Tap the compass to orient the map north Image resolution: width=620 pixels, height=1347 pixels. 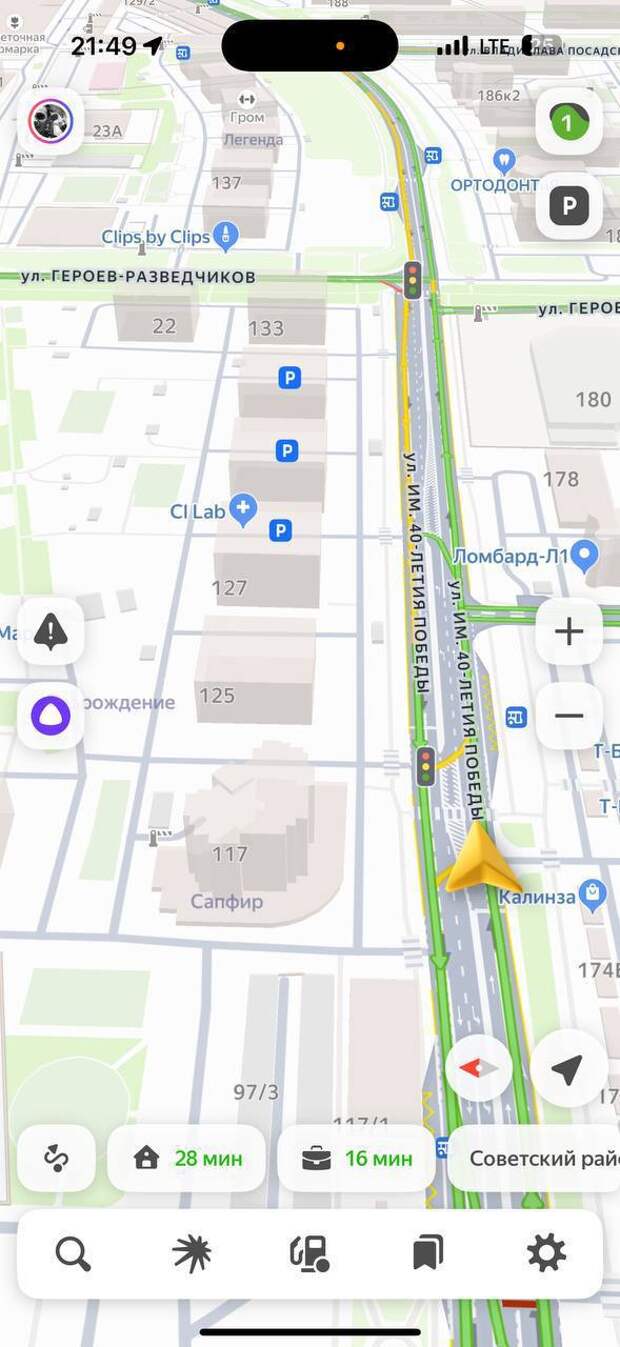(479, 1068)
